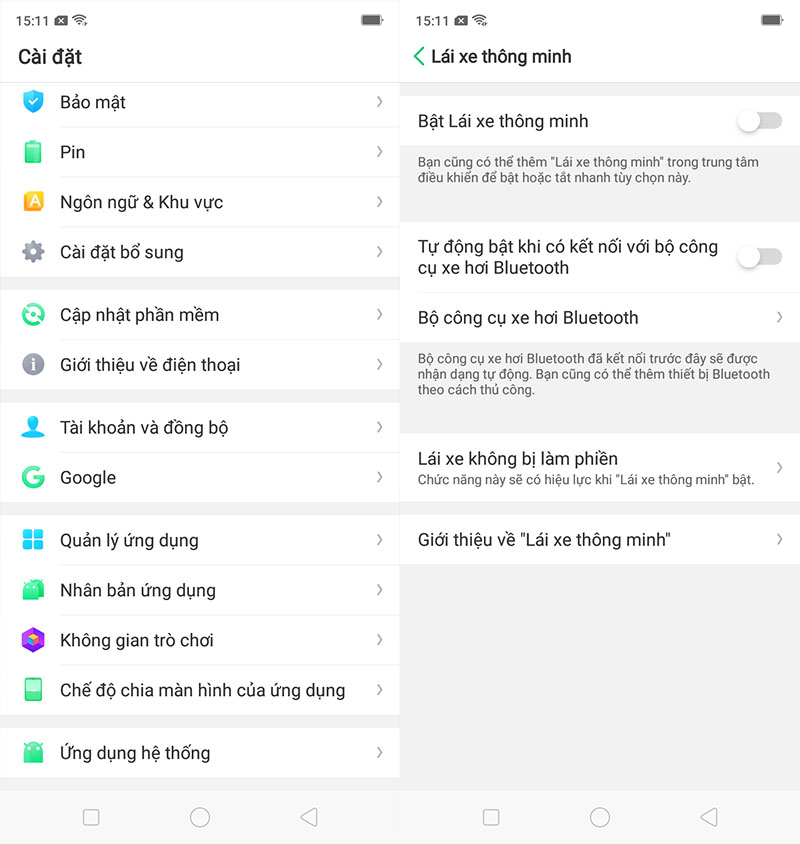Open Giới thiệu về điện thoại
This screenshot has height=844, width=800.
click(200, 365)
